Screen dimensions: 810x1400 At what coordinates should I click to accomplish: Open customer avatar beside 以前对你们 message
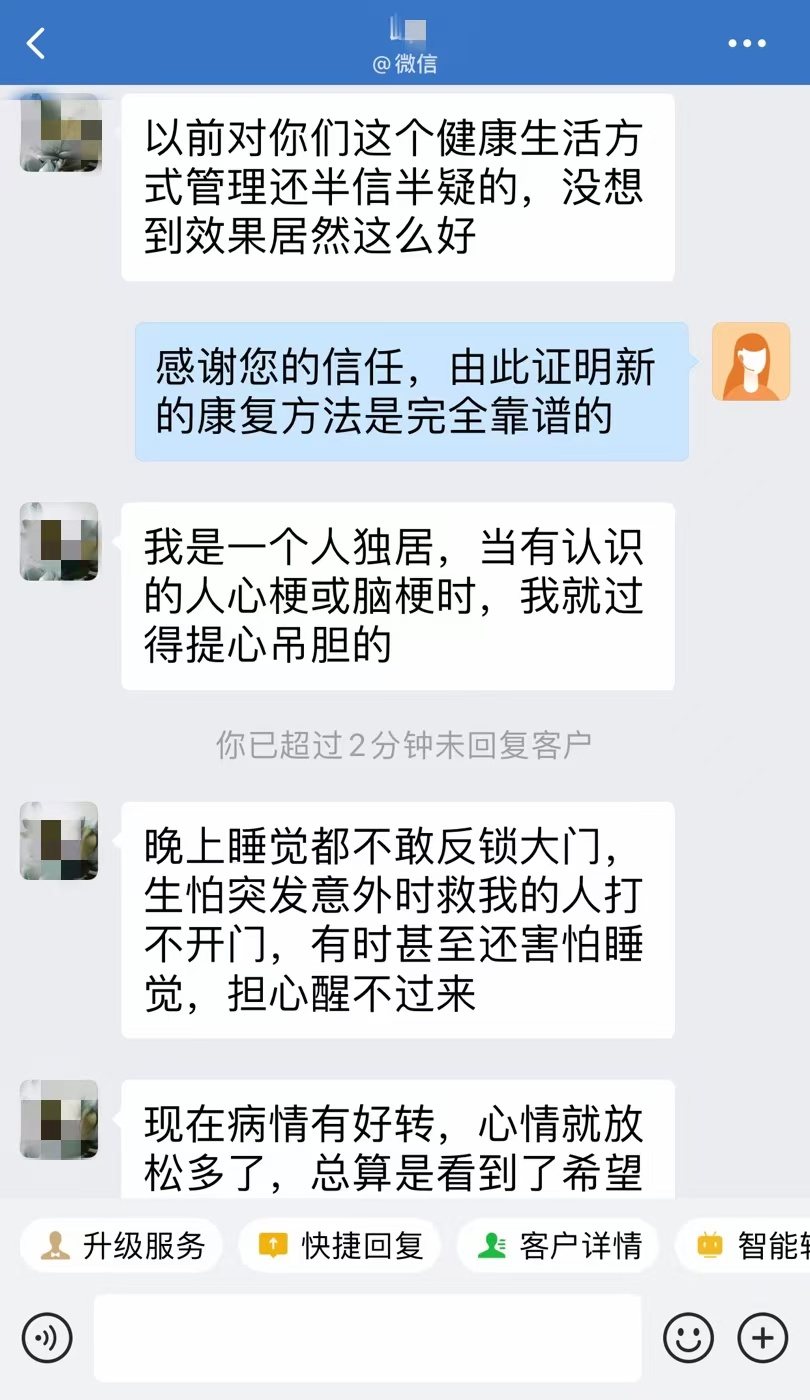pyautogui.click(x=60, y=132)
